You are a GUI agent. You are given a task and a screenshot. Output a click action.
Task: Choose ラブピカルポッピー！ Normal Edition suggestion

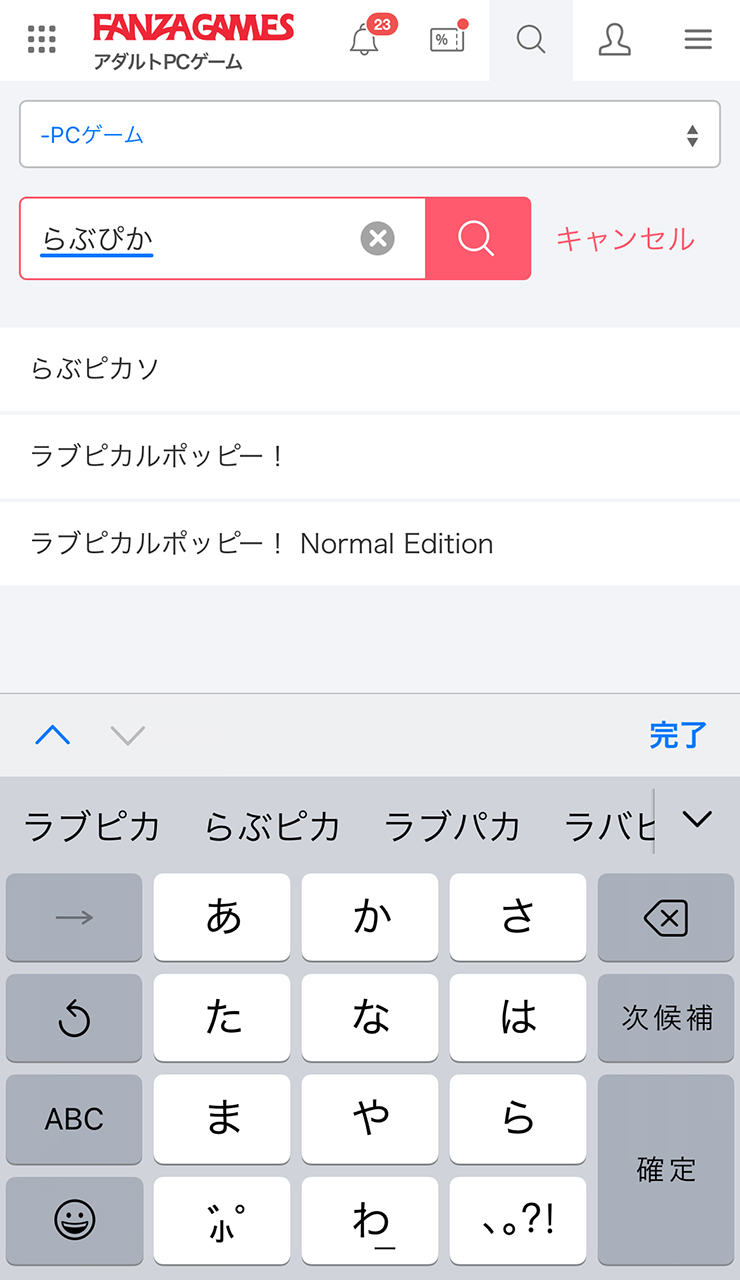tap(370, 544)
